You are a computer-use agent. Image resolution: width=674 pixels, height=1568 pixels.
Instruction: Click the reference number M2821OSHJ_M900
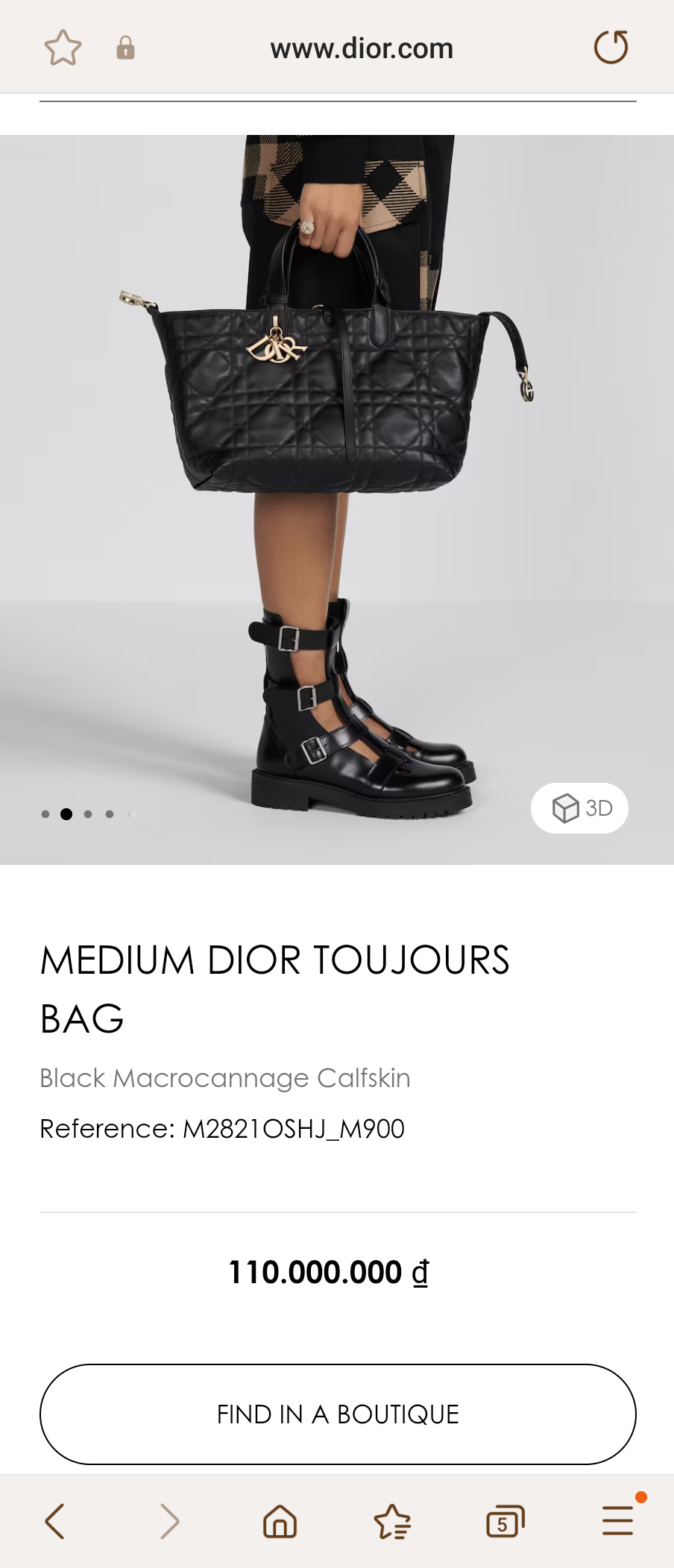221,1129
